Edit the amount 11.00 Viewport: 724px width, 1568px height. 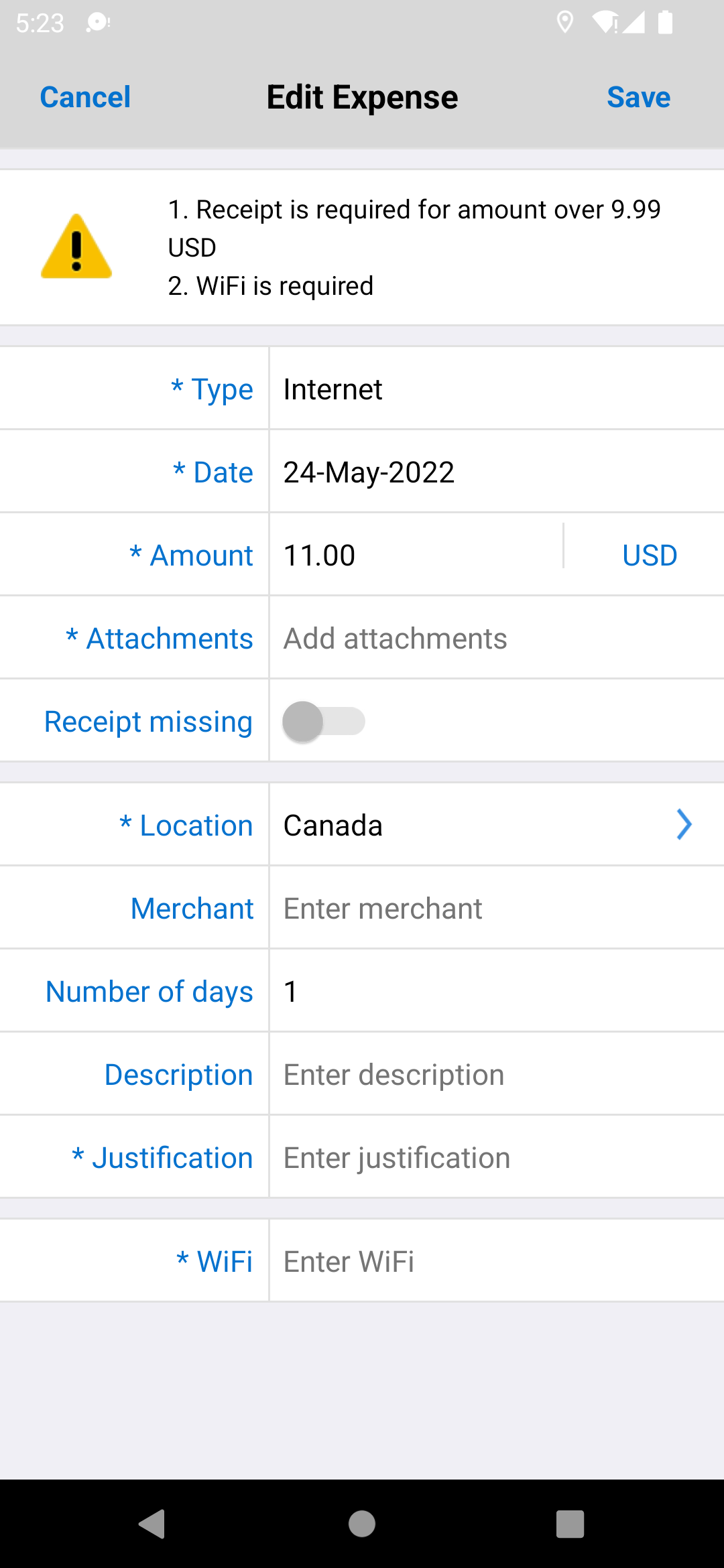(x=416, y=555)
